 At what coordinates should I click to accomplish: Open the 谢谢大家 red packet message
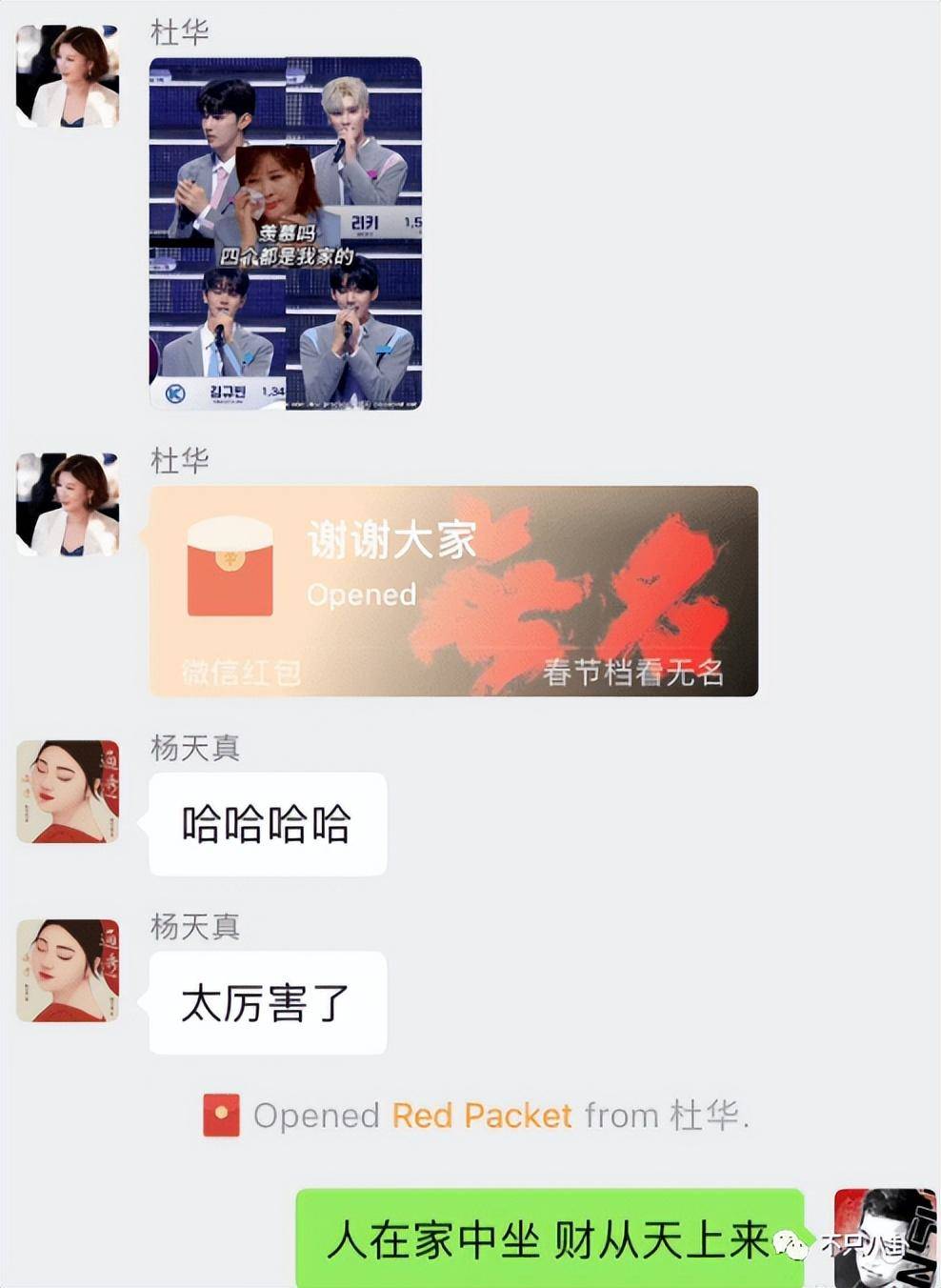(x=453, y=591)
